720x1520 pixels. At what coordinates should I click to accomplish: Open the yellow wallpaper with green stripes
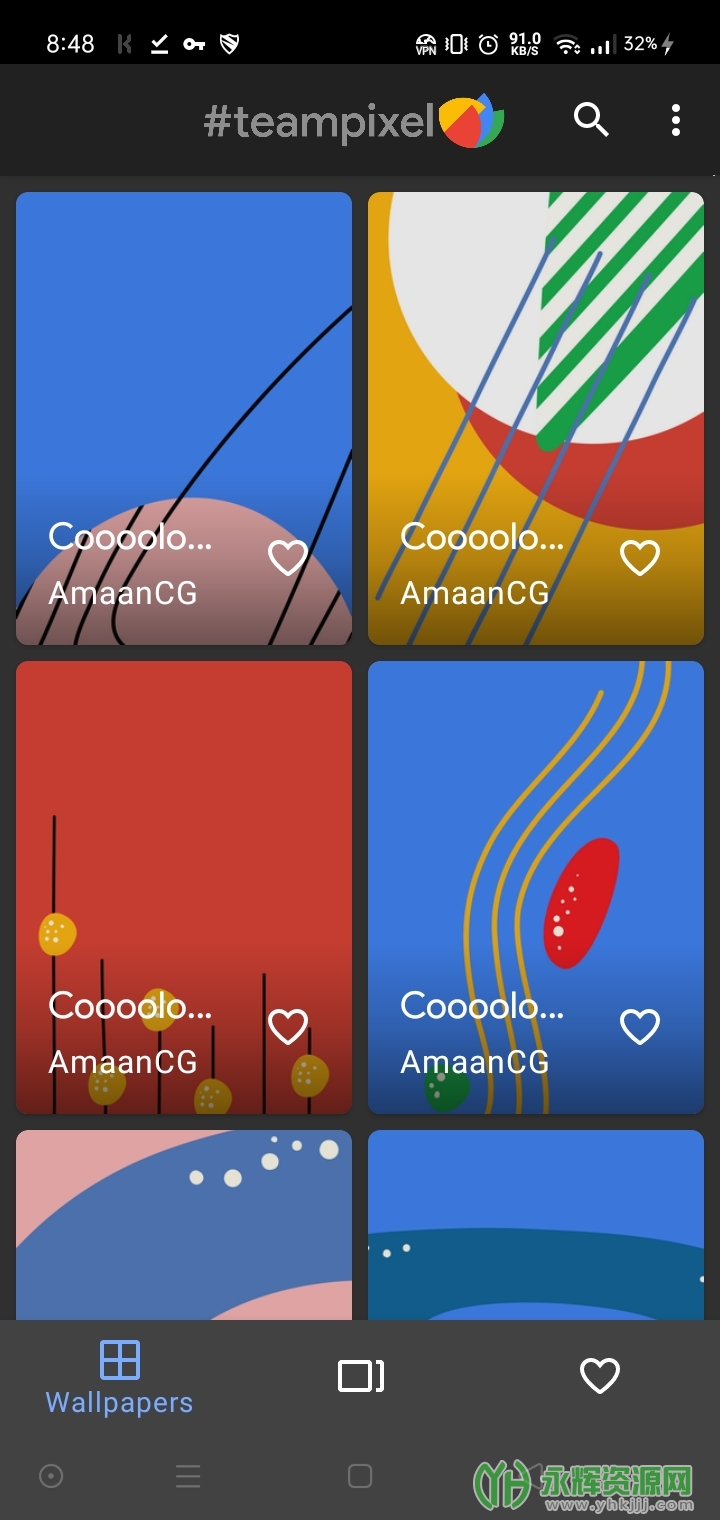(x=536, y=380)
